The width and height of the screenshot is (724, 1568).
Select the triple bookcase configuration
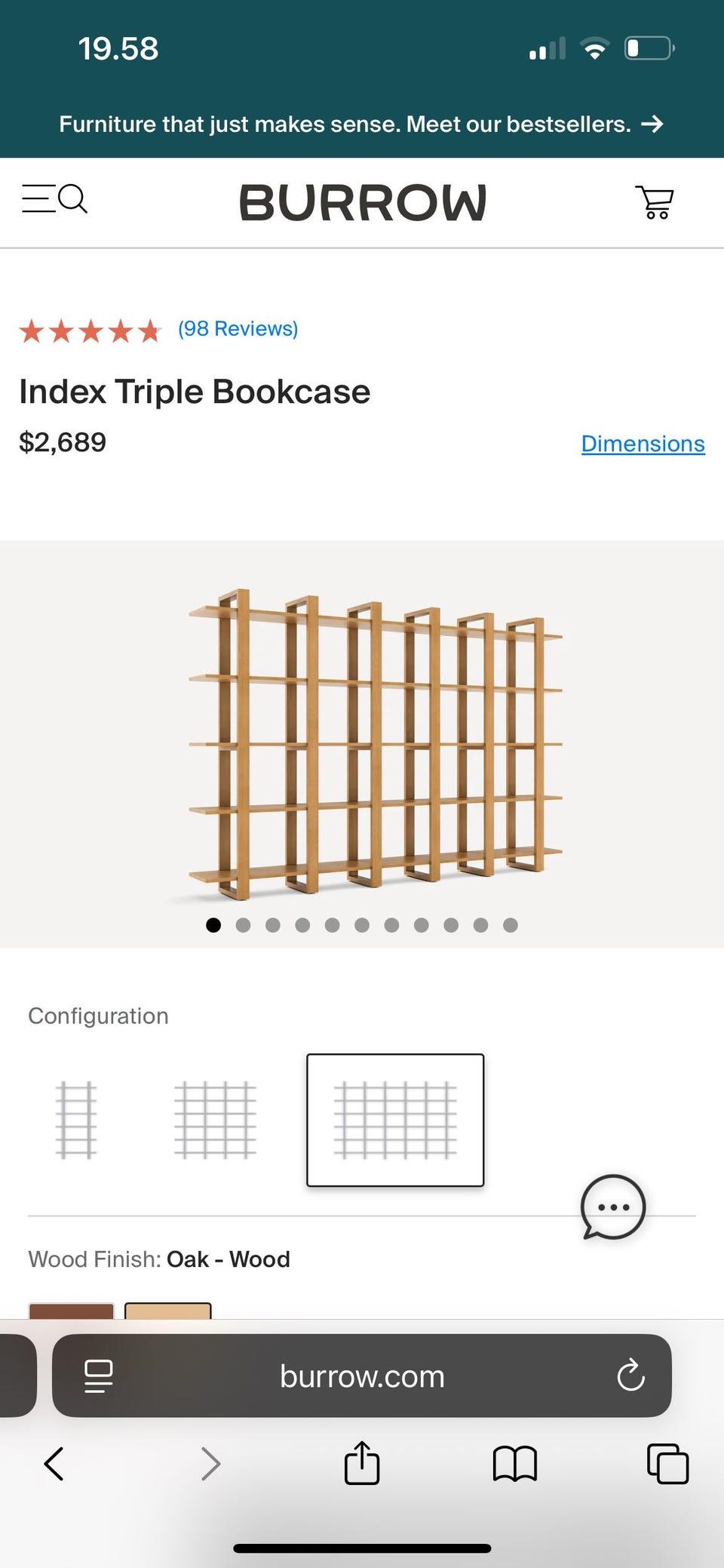pos(395,1120)
